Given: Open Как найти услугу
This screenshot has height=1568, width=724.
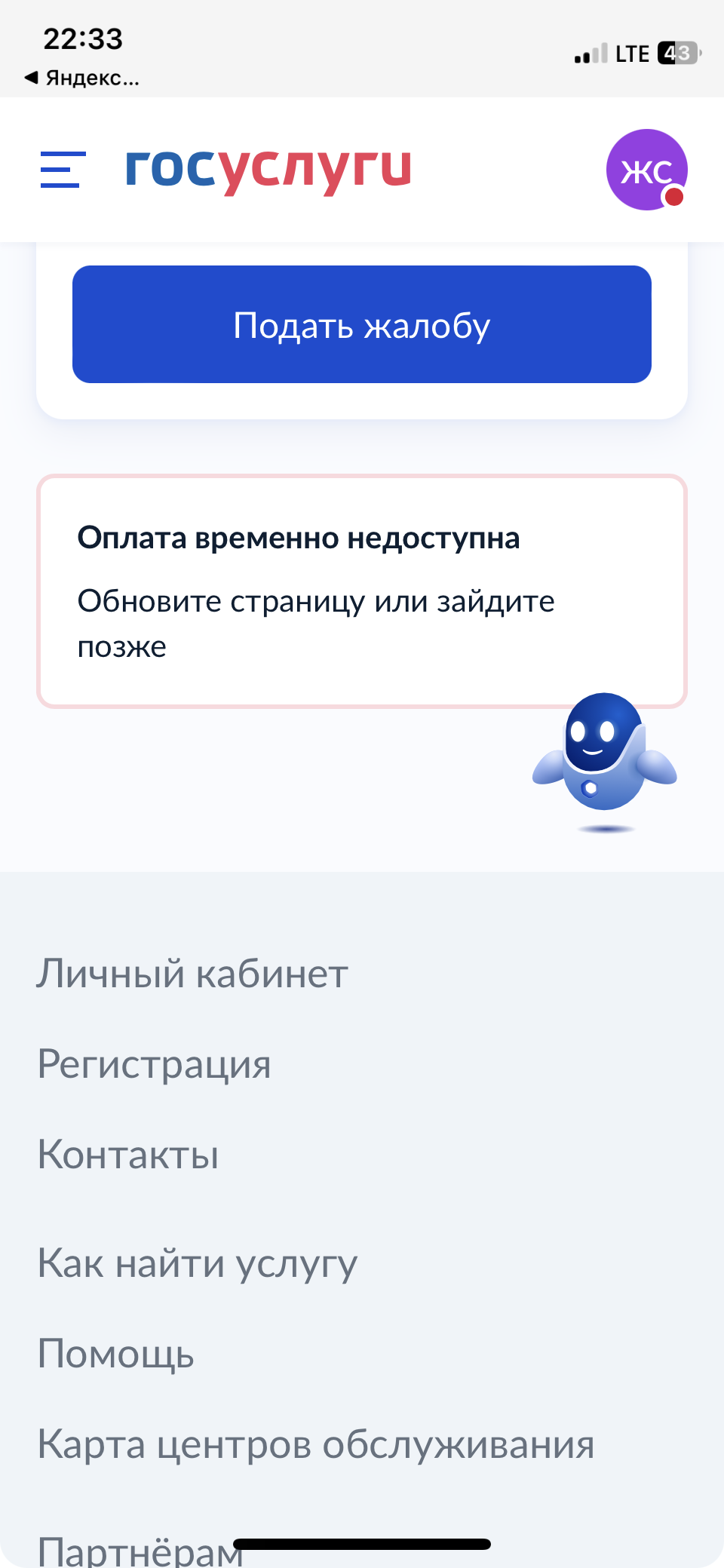Looking at the screenshot, I should 198,1263.
